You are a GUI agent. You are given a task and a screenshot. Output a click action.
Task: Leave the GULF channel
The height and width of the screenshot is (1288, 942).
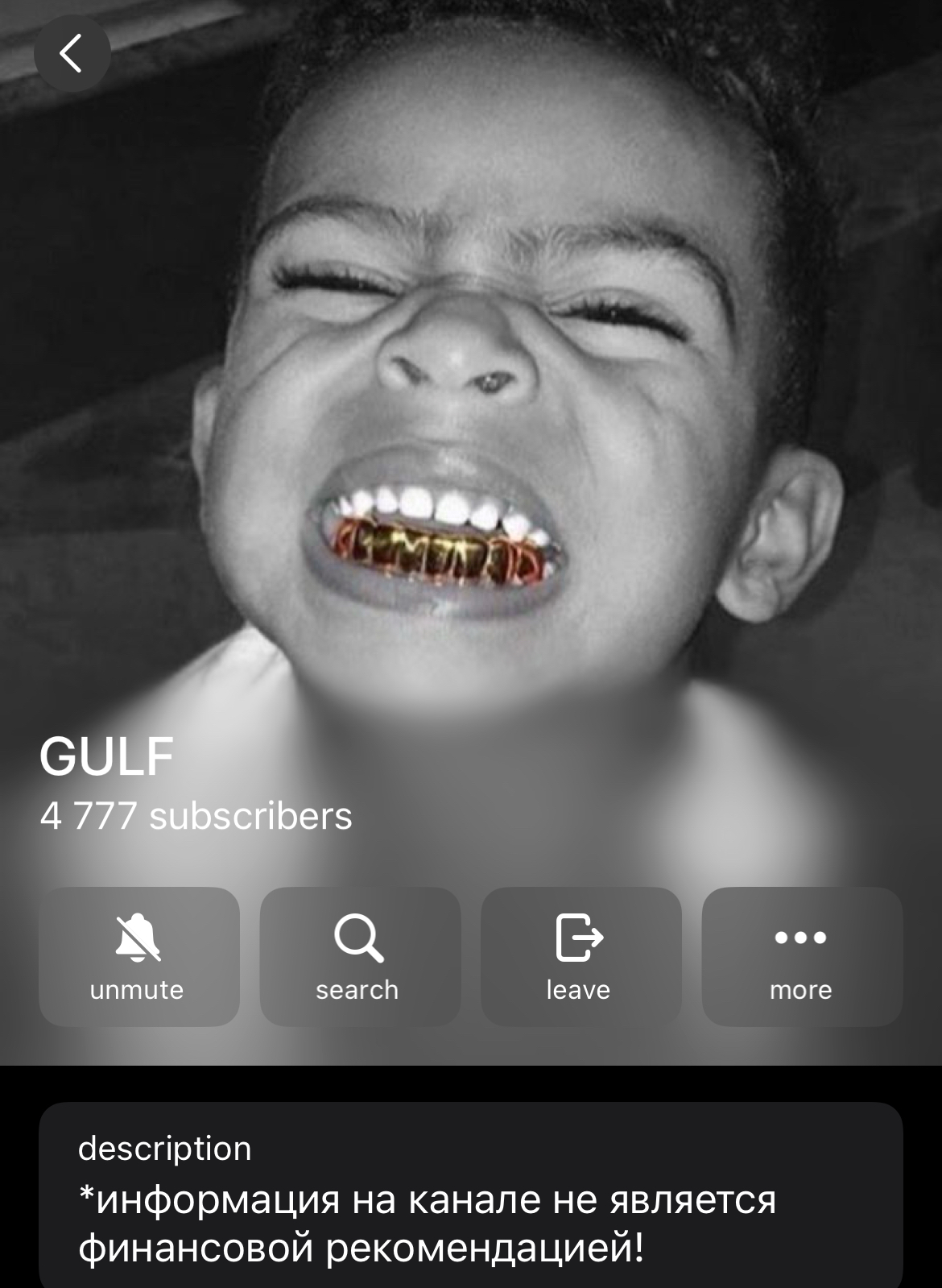click(580, 956)
